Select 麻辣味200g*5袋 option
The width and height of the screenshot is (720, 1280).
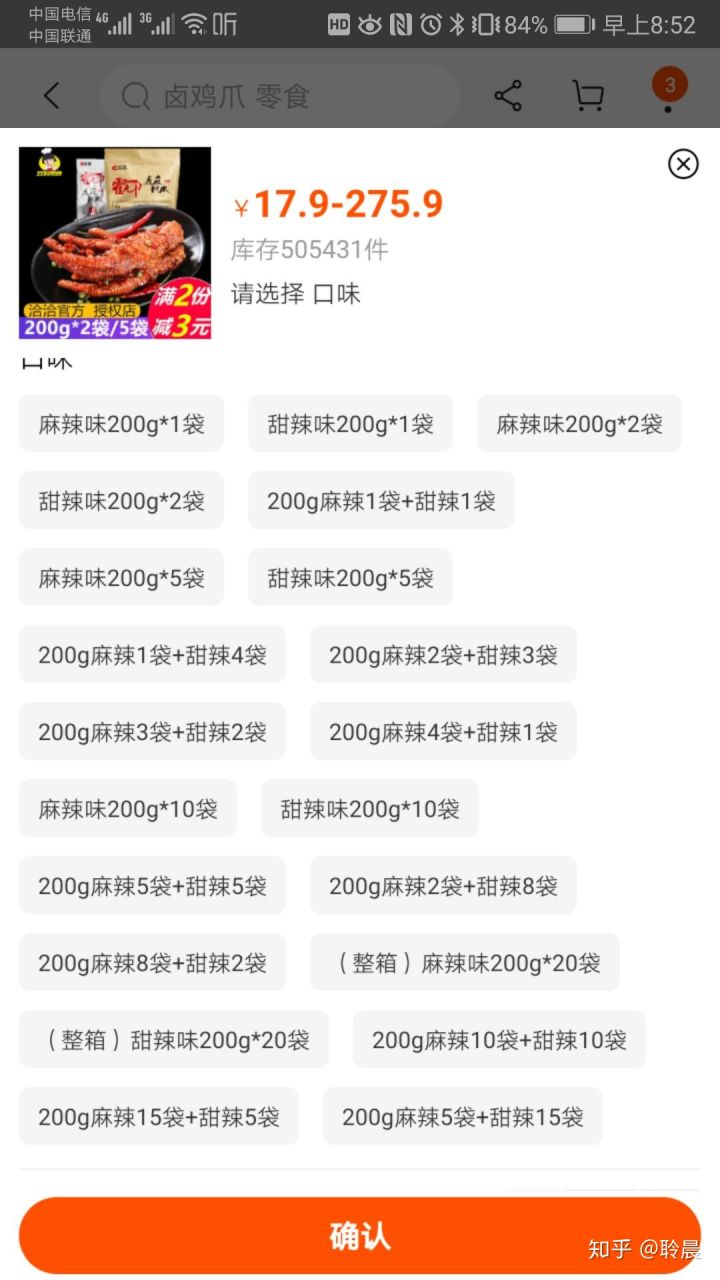[121, 577]
